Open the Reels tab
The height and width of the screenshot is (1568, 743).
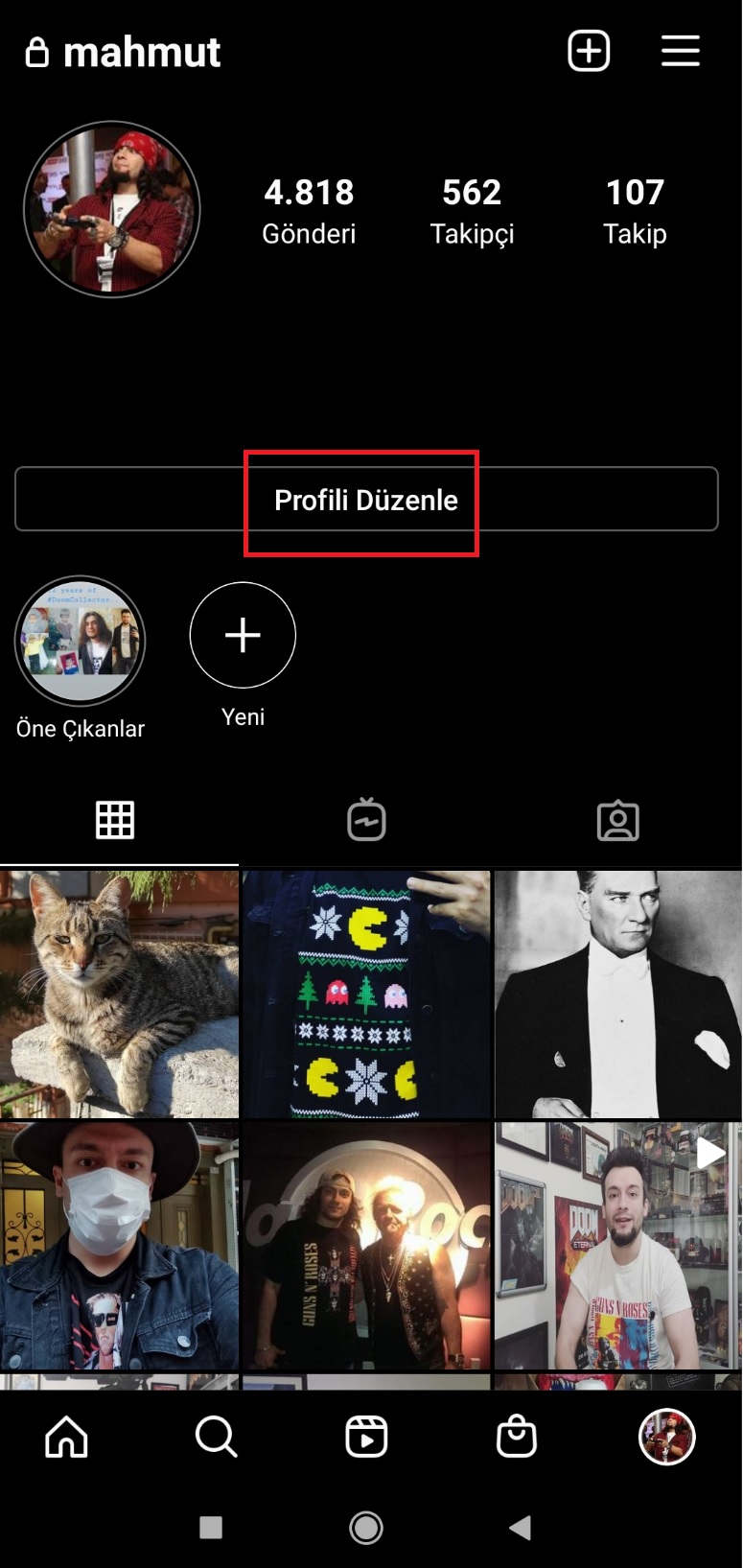tap(366, 1437)
